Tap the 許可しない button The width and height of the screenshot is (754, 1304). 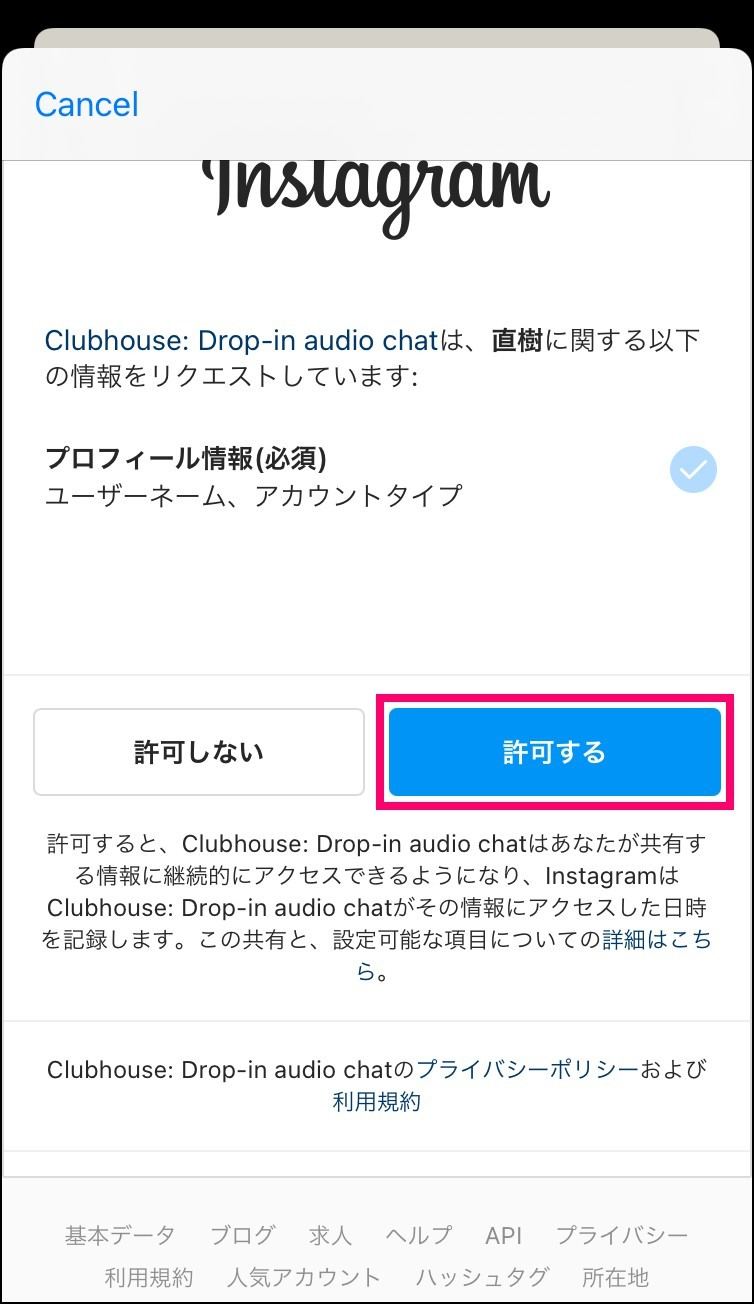click(199, 752)
